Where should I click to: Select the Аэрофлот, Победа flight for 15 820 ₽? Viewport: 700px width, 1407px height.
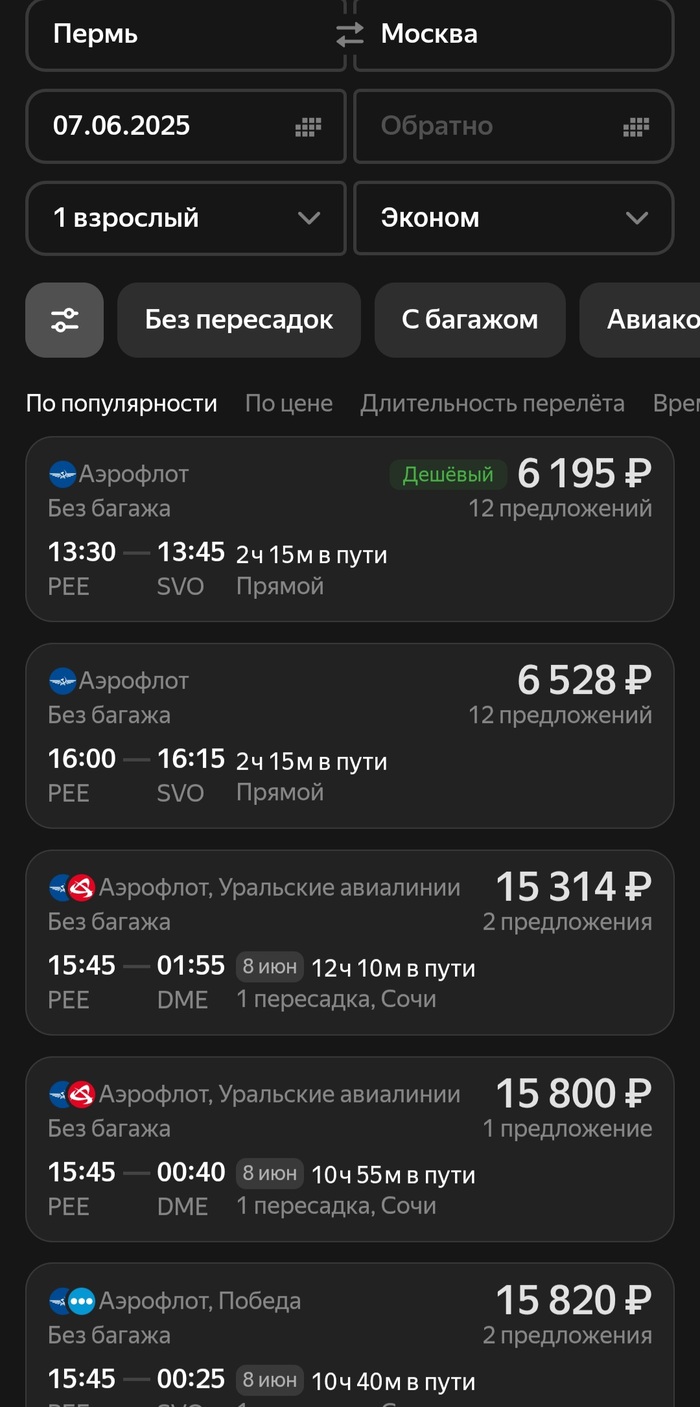point(350,1340)
